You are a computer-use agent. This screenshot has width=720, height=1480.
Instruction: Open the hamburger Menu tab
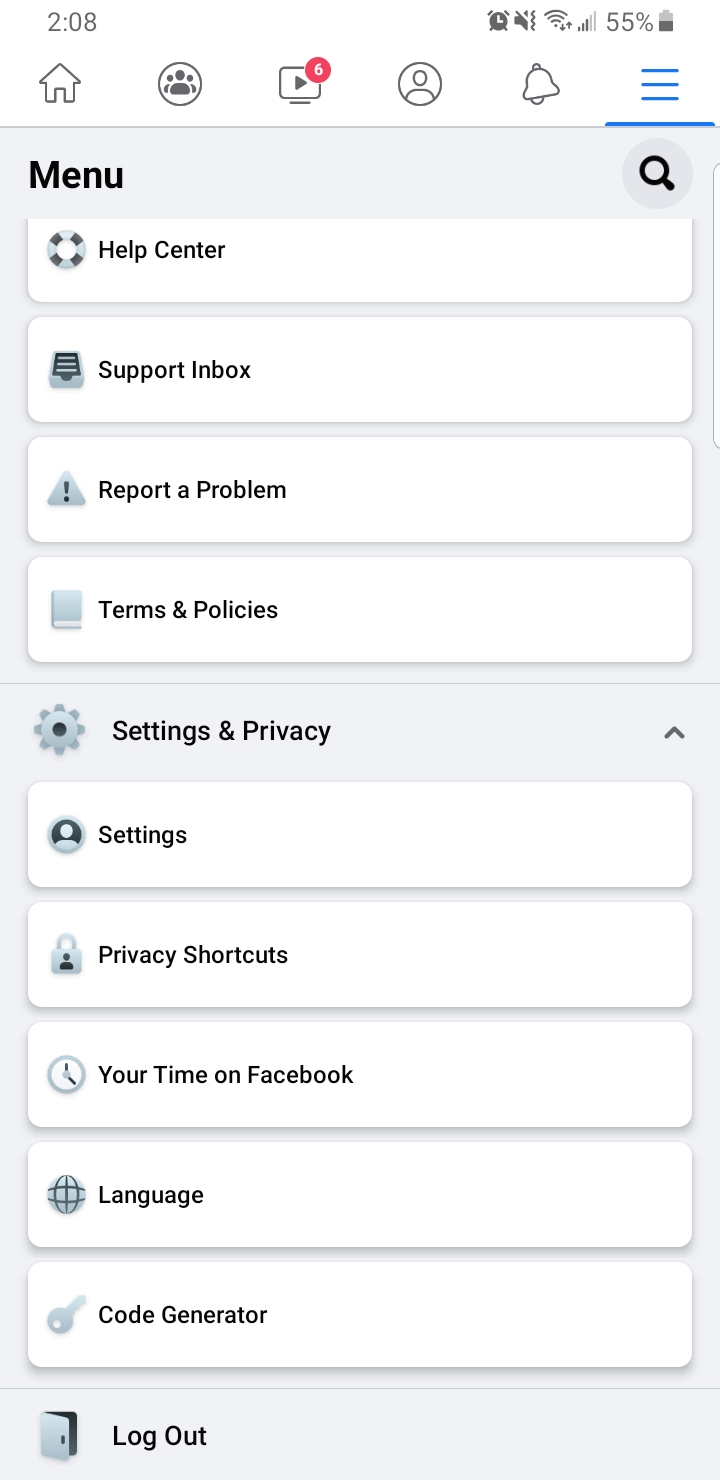click(660, 84)
